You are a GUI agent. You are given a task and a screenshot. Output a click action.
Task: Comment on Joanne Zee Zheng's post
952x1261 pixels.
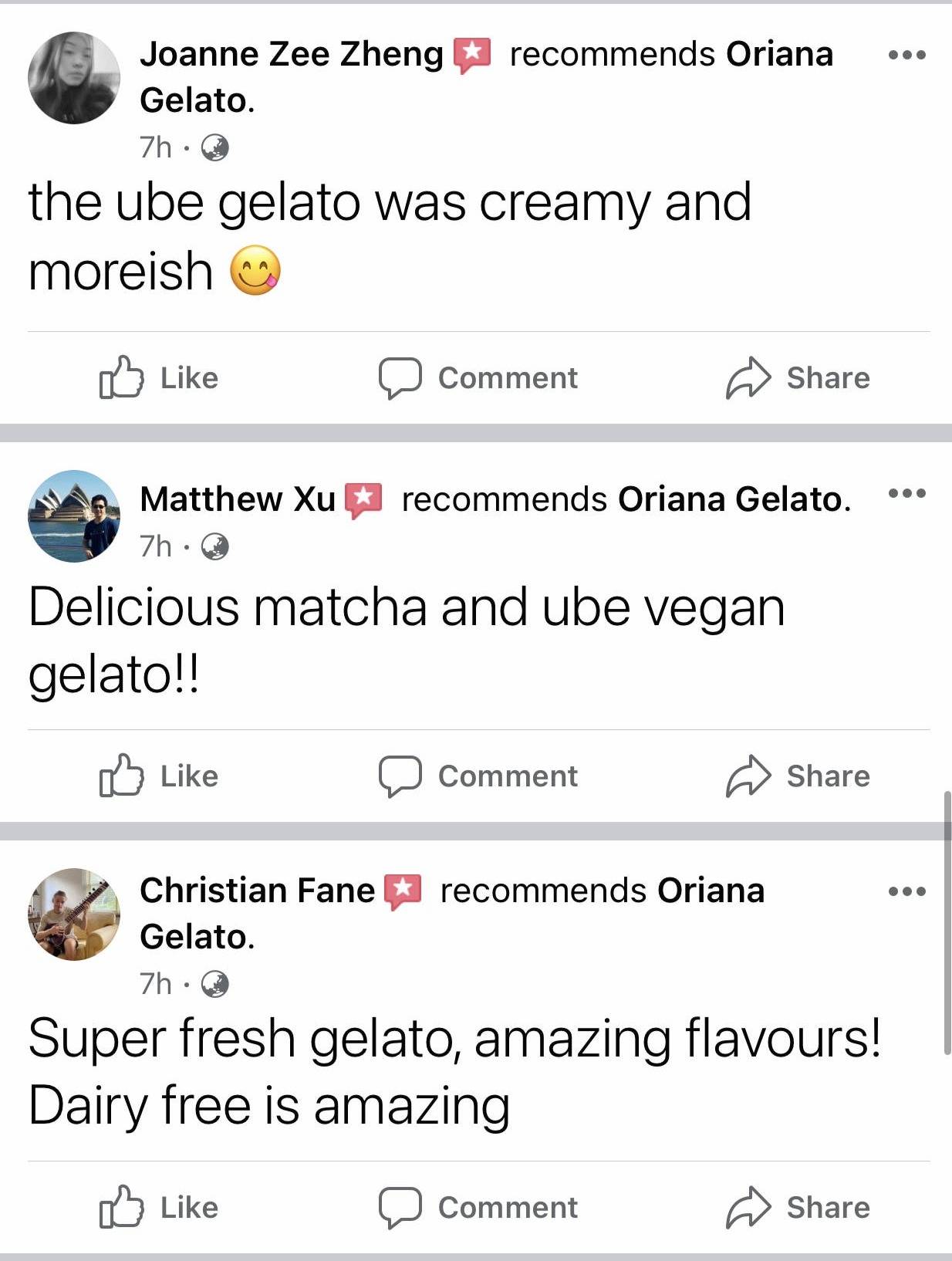(x=478, y=377)
